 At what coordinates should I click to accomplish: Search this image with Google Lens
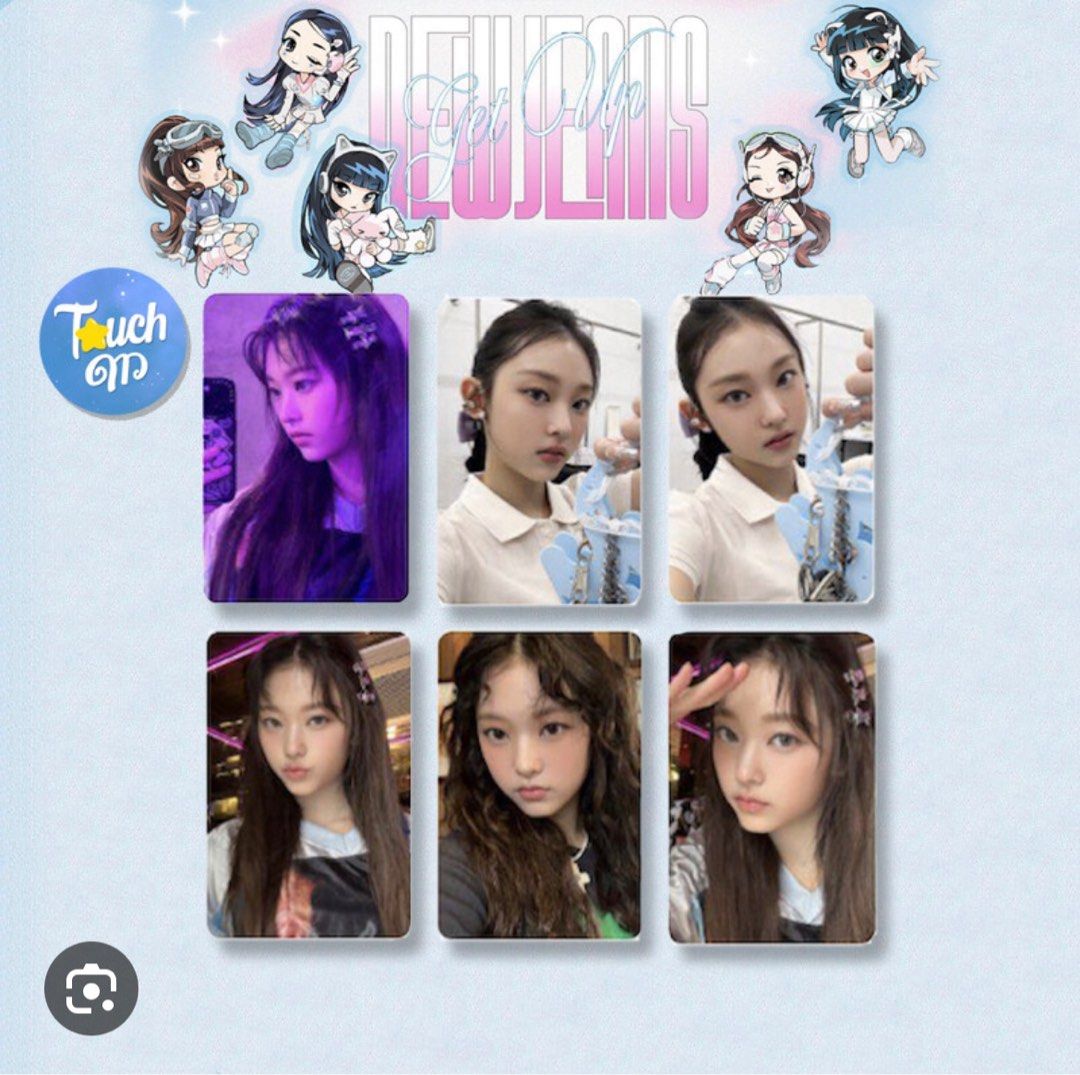tap(91, 988)
